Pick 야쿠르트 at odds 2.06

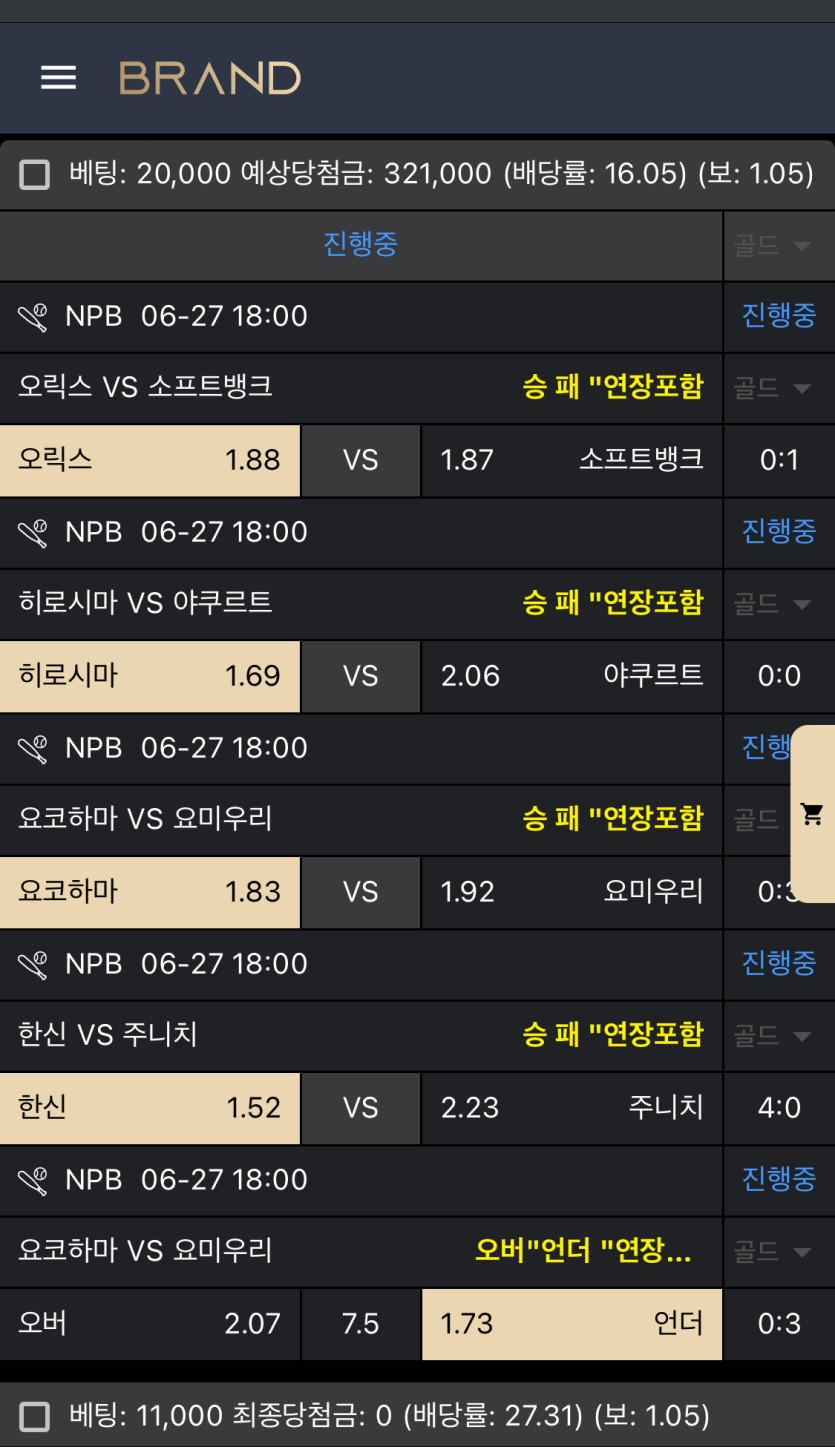pyautogui.click(x=571, y=676)
